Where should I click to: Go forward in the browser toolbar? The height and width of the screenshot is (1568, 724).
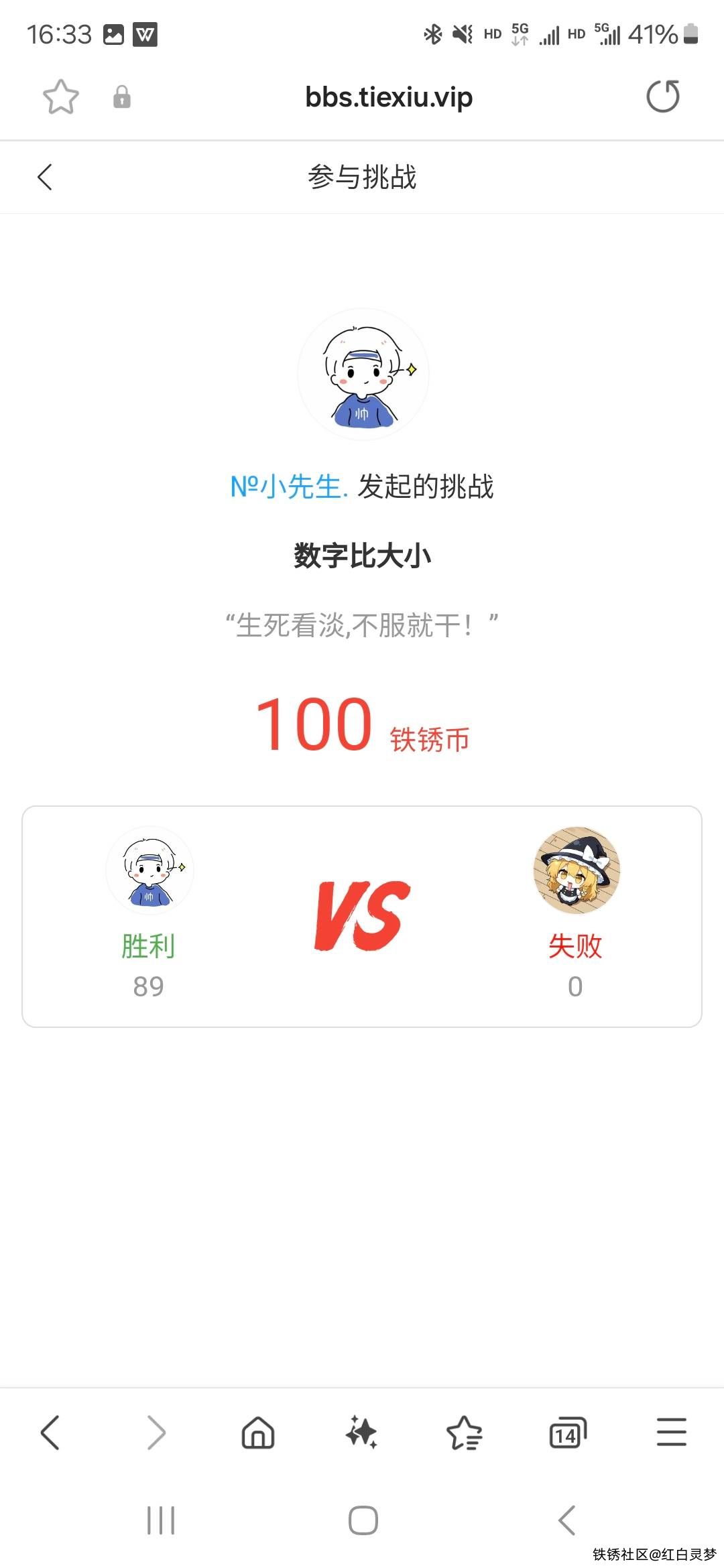coord(156,1433)
